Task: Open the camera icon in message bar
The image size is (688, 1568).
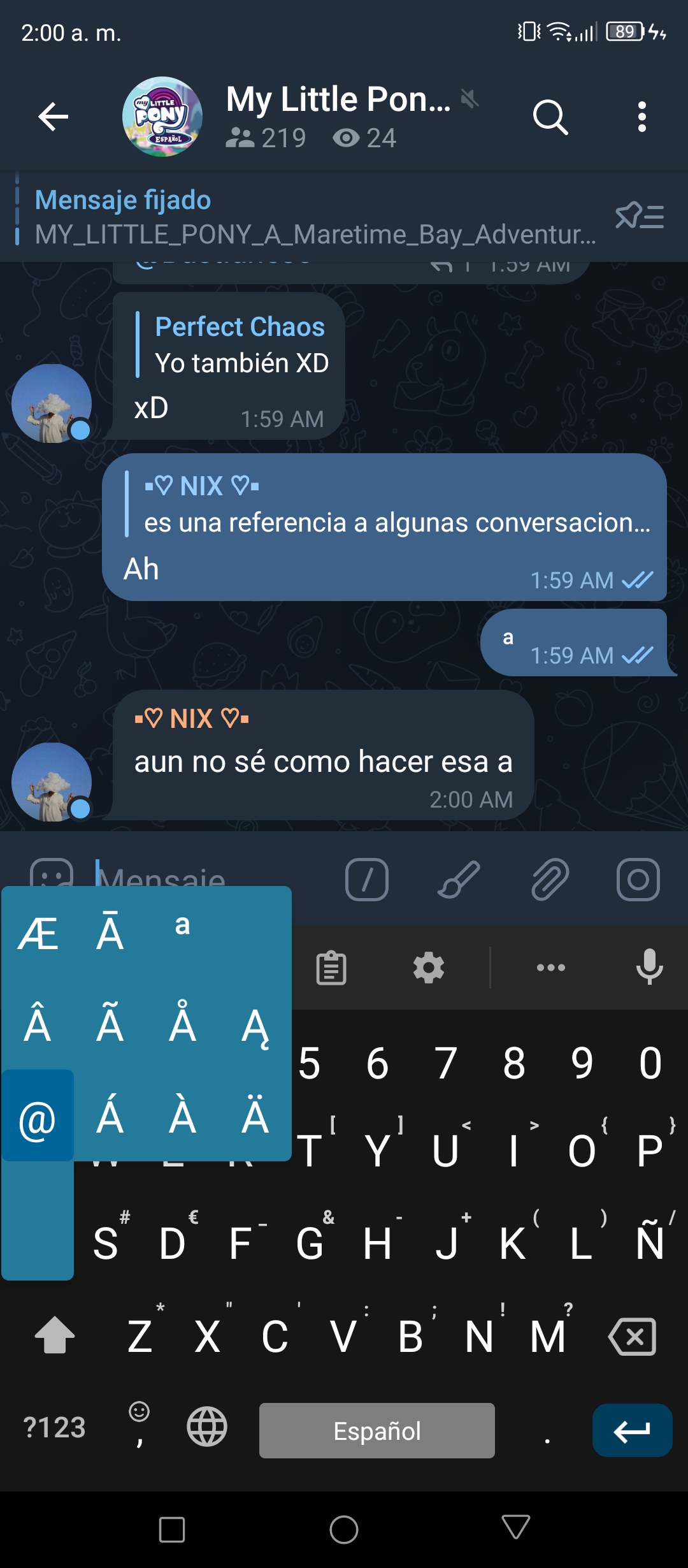Action: point(638,880)
